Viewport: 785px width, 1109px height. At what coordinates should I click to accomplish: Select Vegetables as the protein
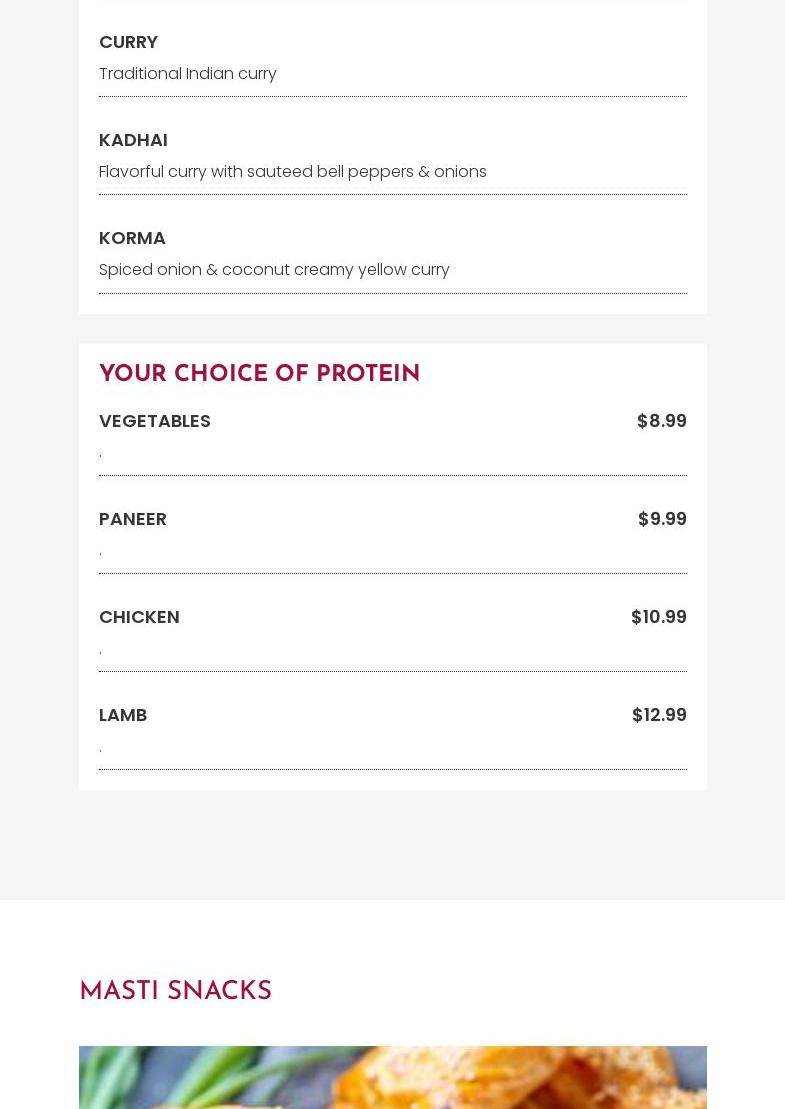(x=155, y=421)
